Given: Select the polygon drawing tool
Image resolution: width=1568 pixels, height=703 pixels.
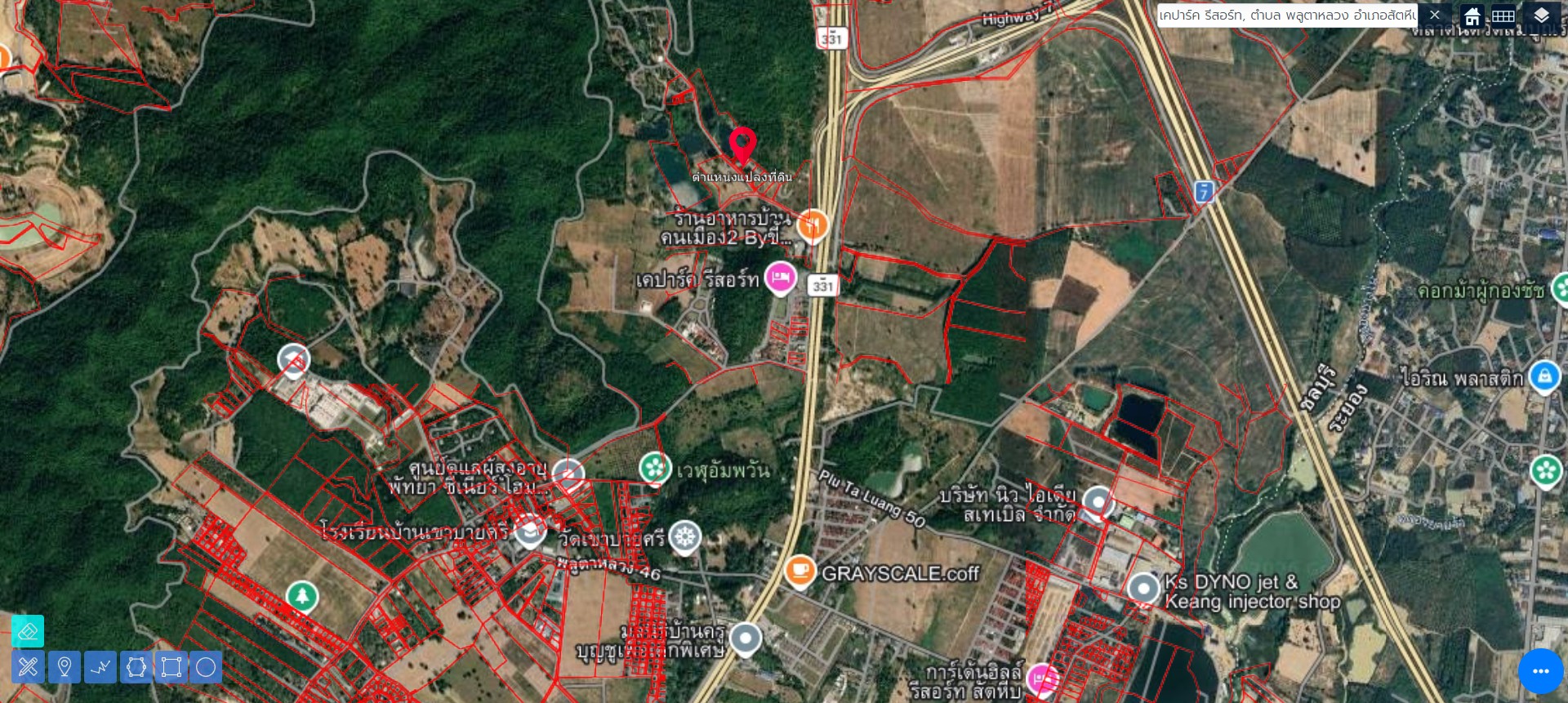Looking at the screenshot, I should [136, 667].
